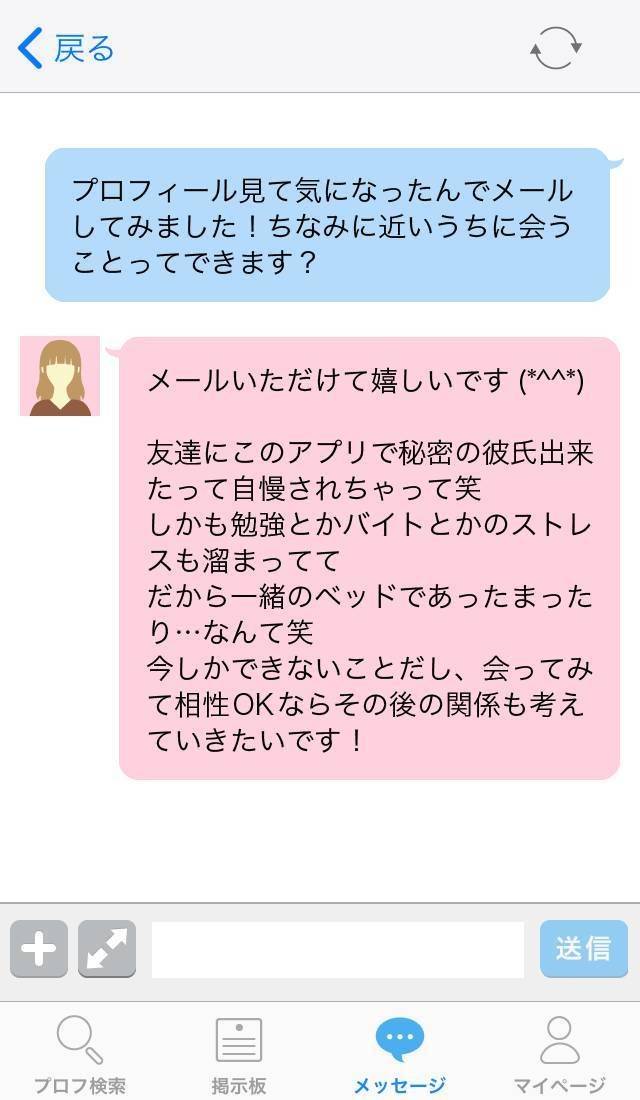The height and width of the screenshot is (1100, 640).
Task: Open the 掲示板 tab
Action: coord(239,1054)
